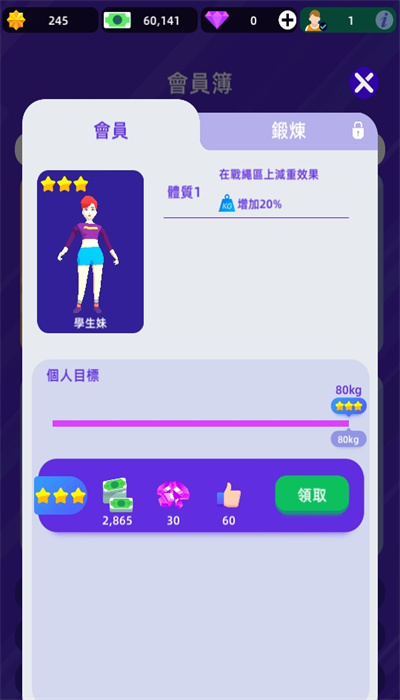Image resolution: width=400 pixels, height=700 pixels.
Task: Select the 學生妹 member card
Action: coord(90,251)
